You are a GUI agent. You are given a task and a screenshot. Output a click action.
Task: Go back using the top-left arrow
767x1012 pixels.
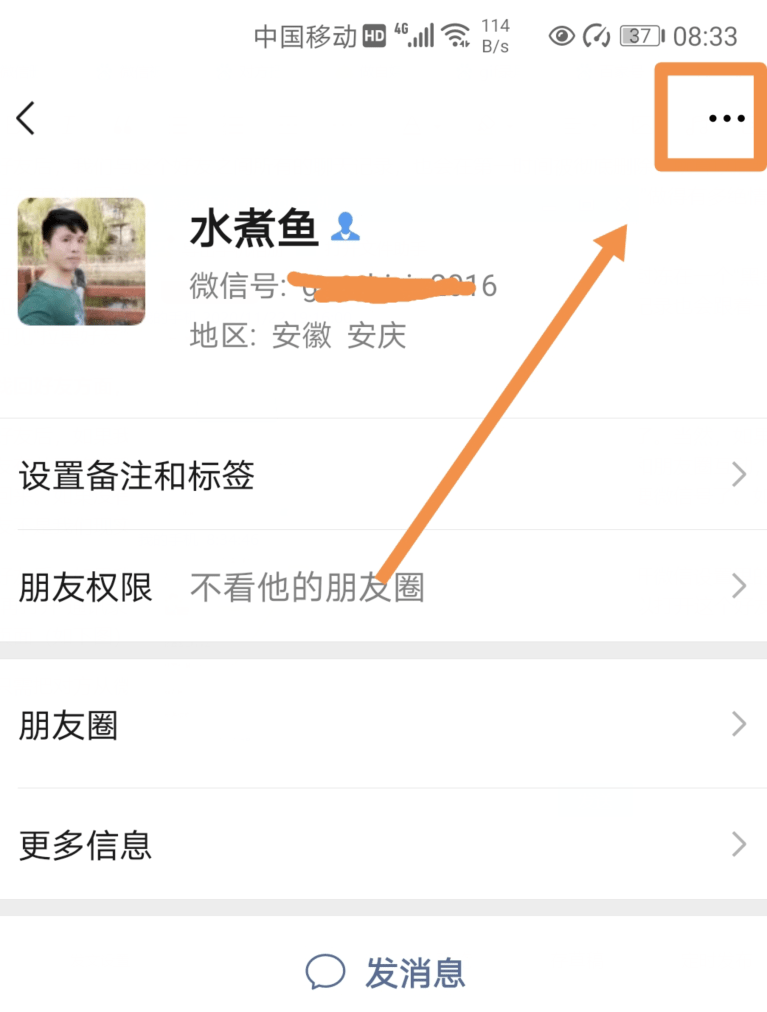click(27, 118)
